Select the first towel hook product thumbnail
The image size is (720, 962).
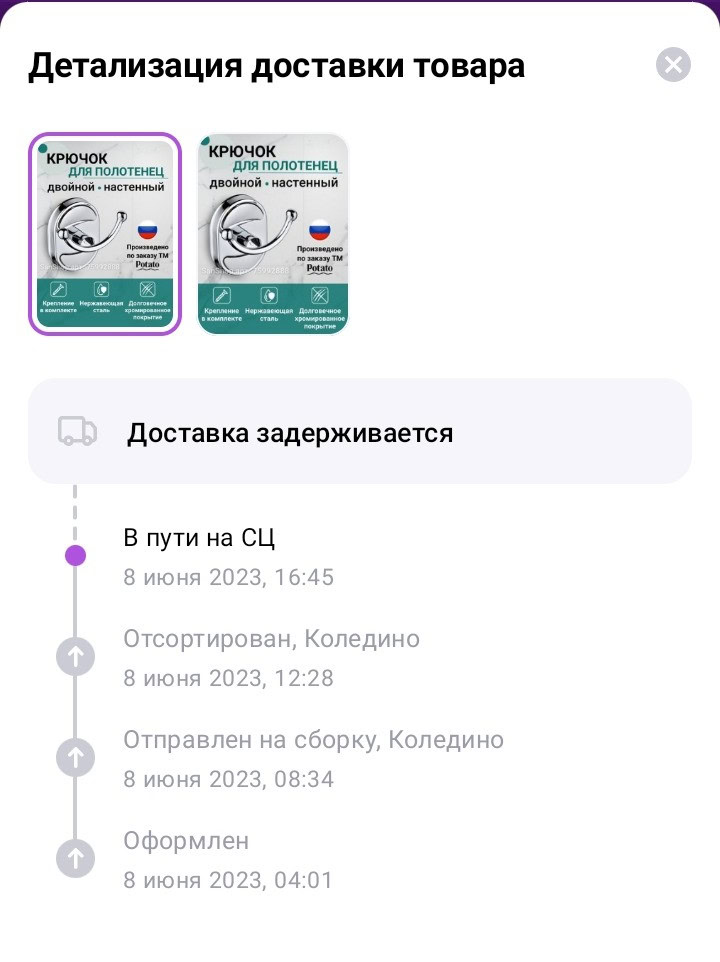105,234
